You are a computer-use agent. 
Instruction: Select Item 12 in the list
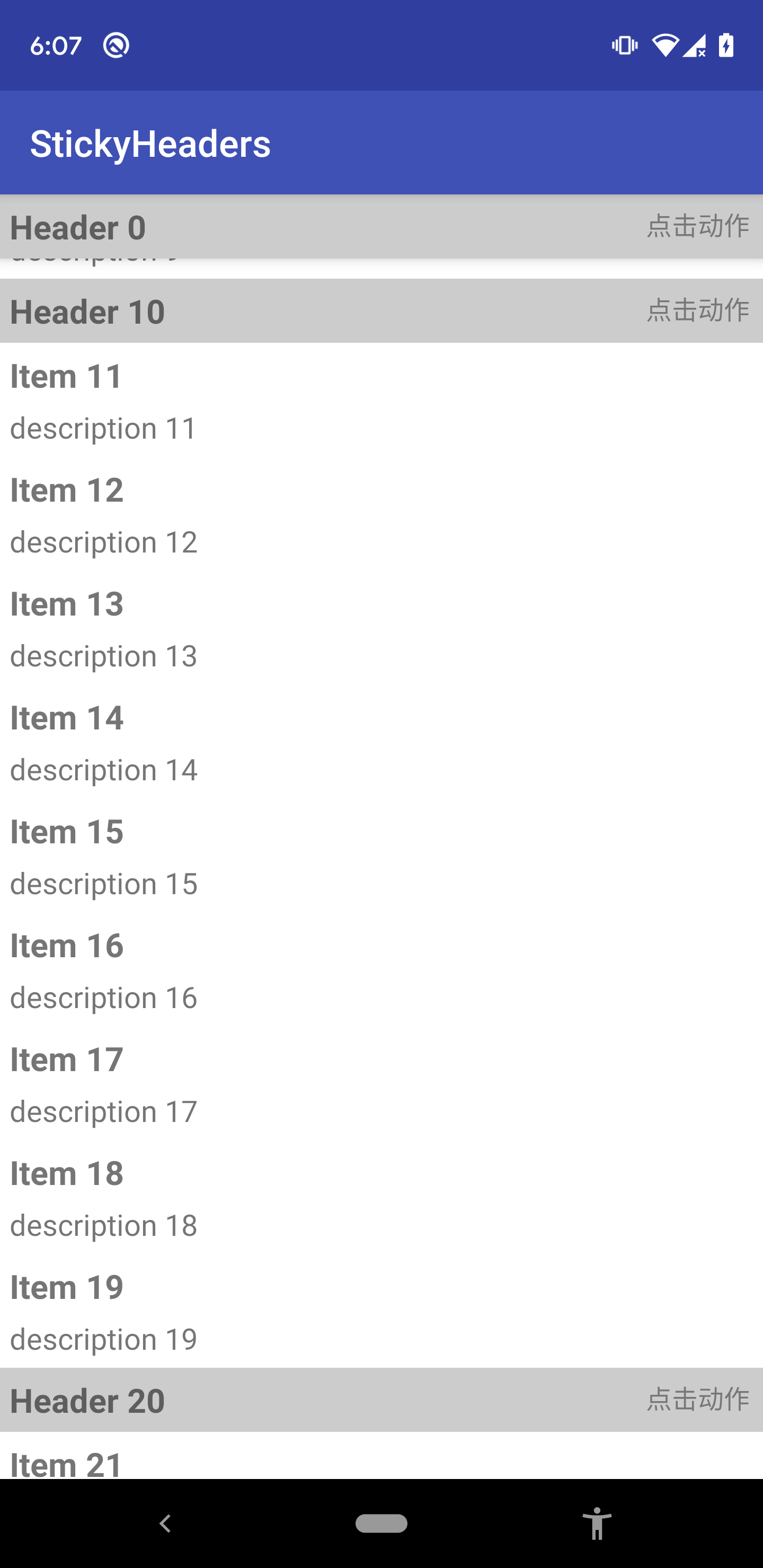pyautogui.click(x=381, y=513)
